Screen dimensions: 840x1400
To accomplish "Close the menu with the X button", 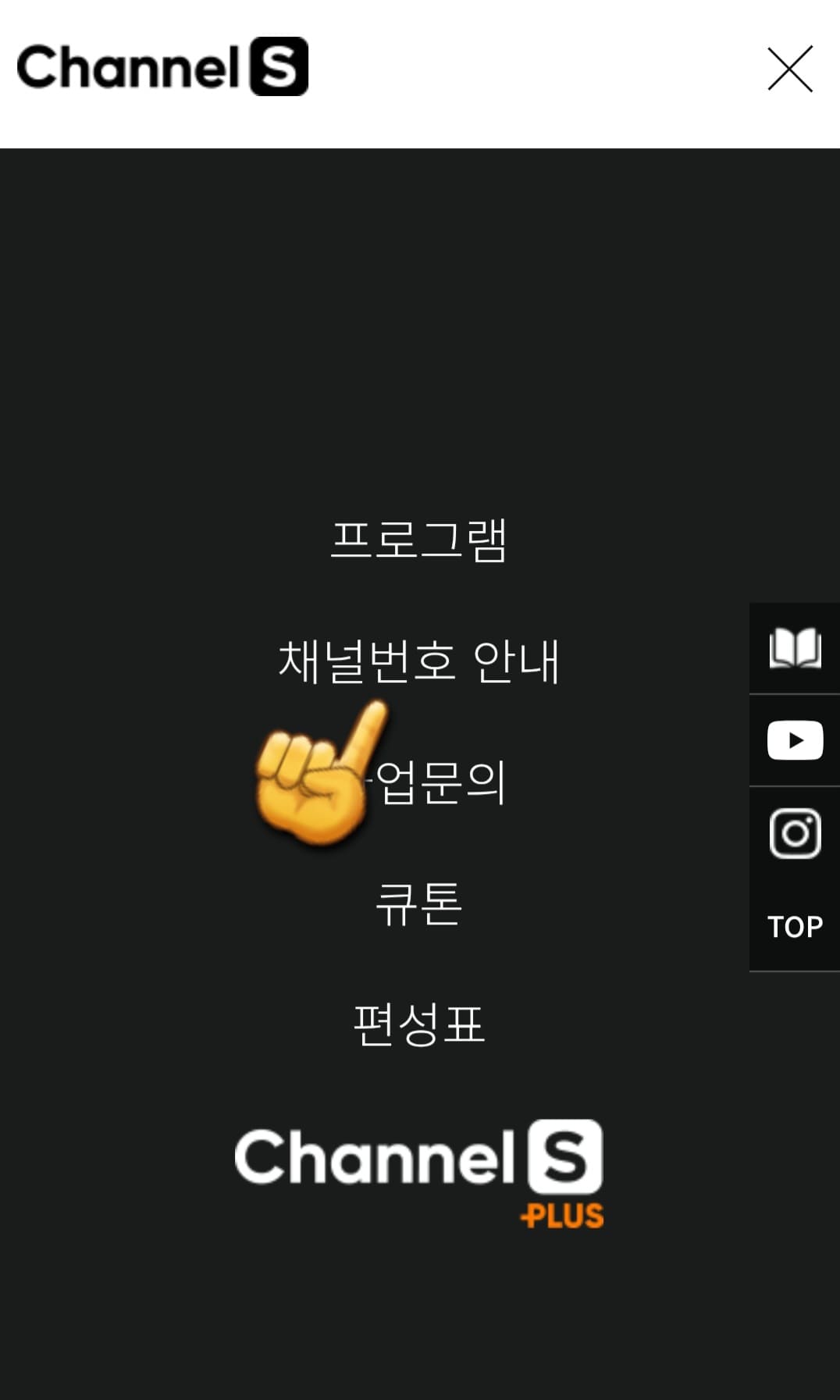I will (790, 69).
